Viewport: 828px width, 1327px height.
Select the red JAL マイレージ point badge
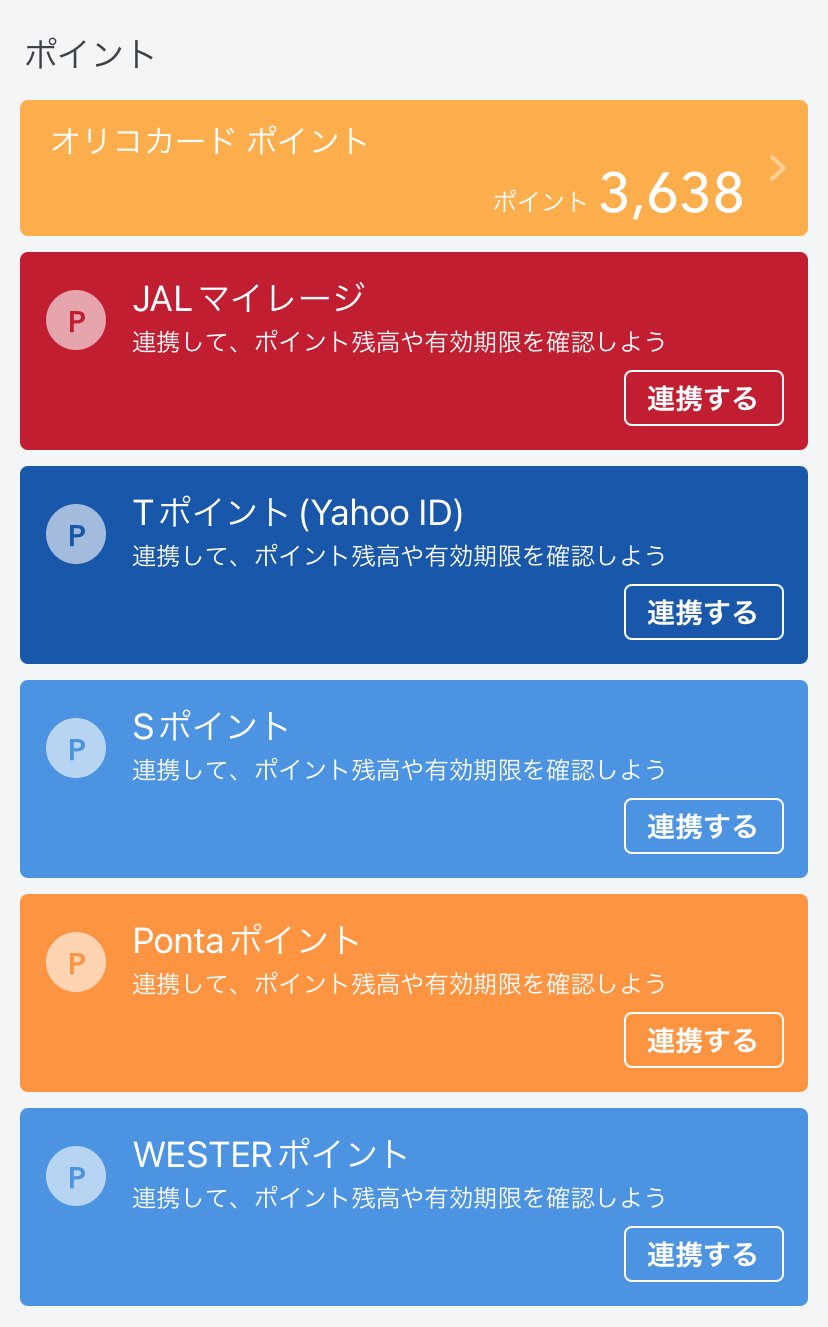(76, 320)
